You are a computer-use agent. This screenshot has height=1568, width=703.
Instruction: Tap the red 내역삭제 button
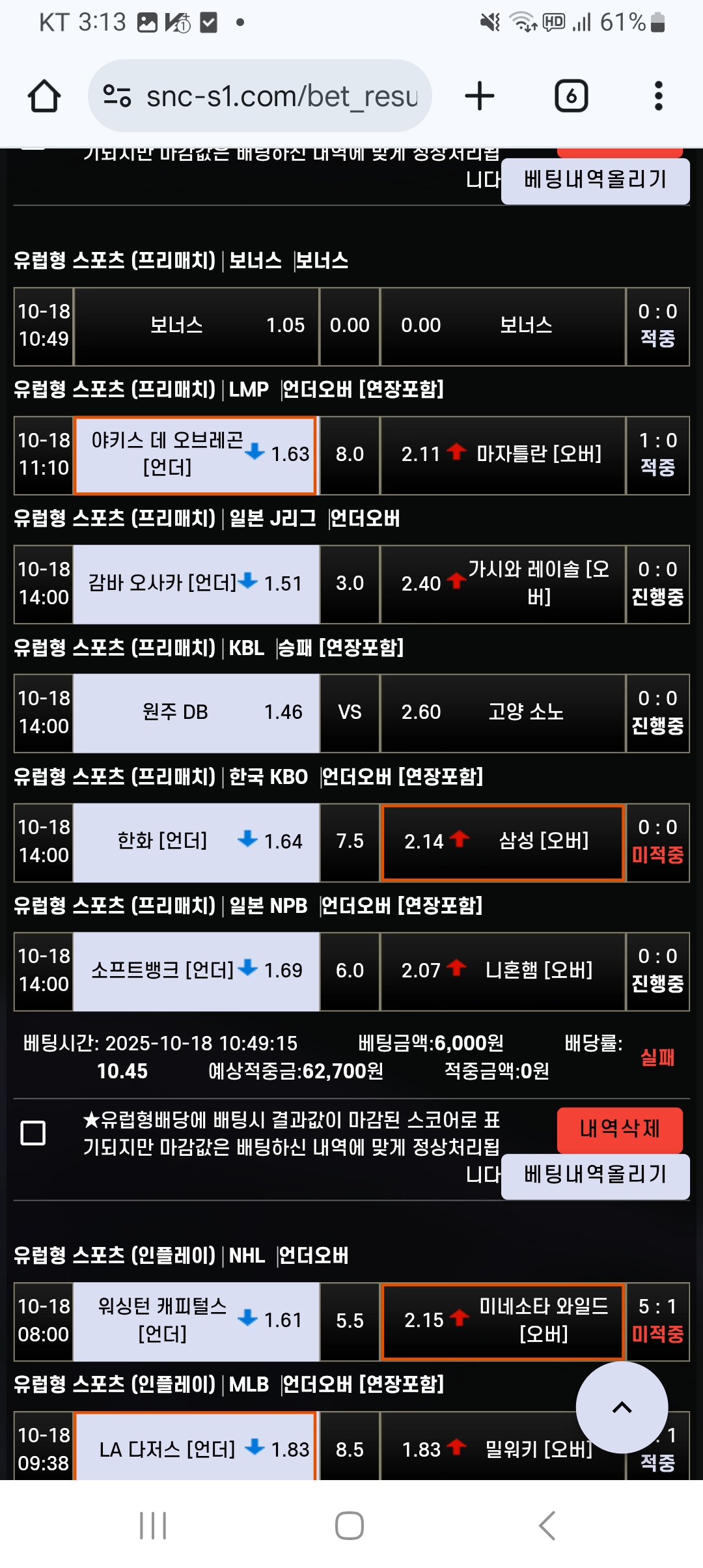[619, 1128]
